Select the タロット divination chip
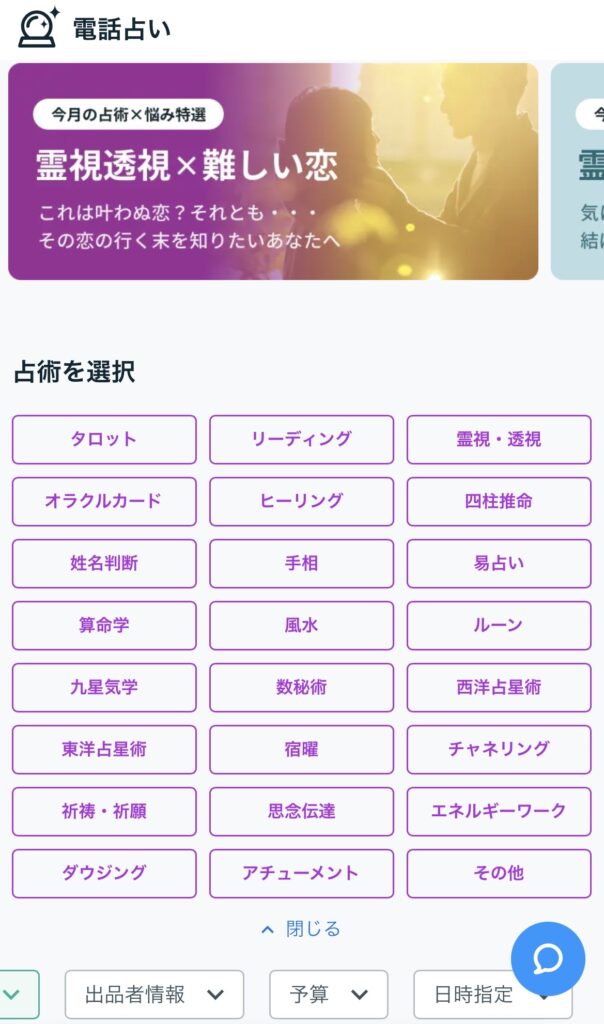Image resolution: width=604 pixels, height=1024 pixels. tap(104, 439)
